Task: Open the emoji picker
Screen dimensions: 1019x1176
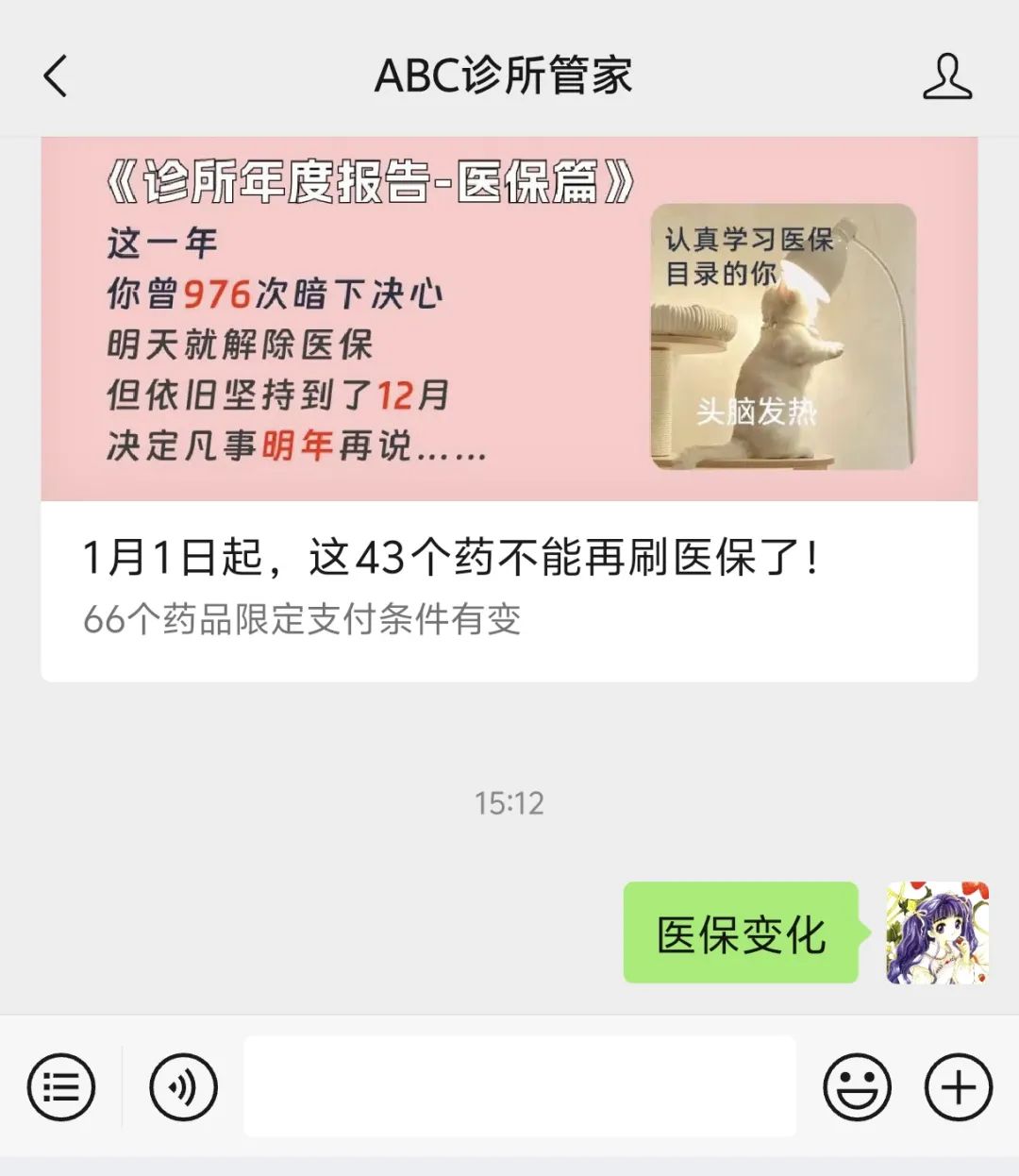Action: [x=857, y=1087]
